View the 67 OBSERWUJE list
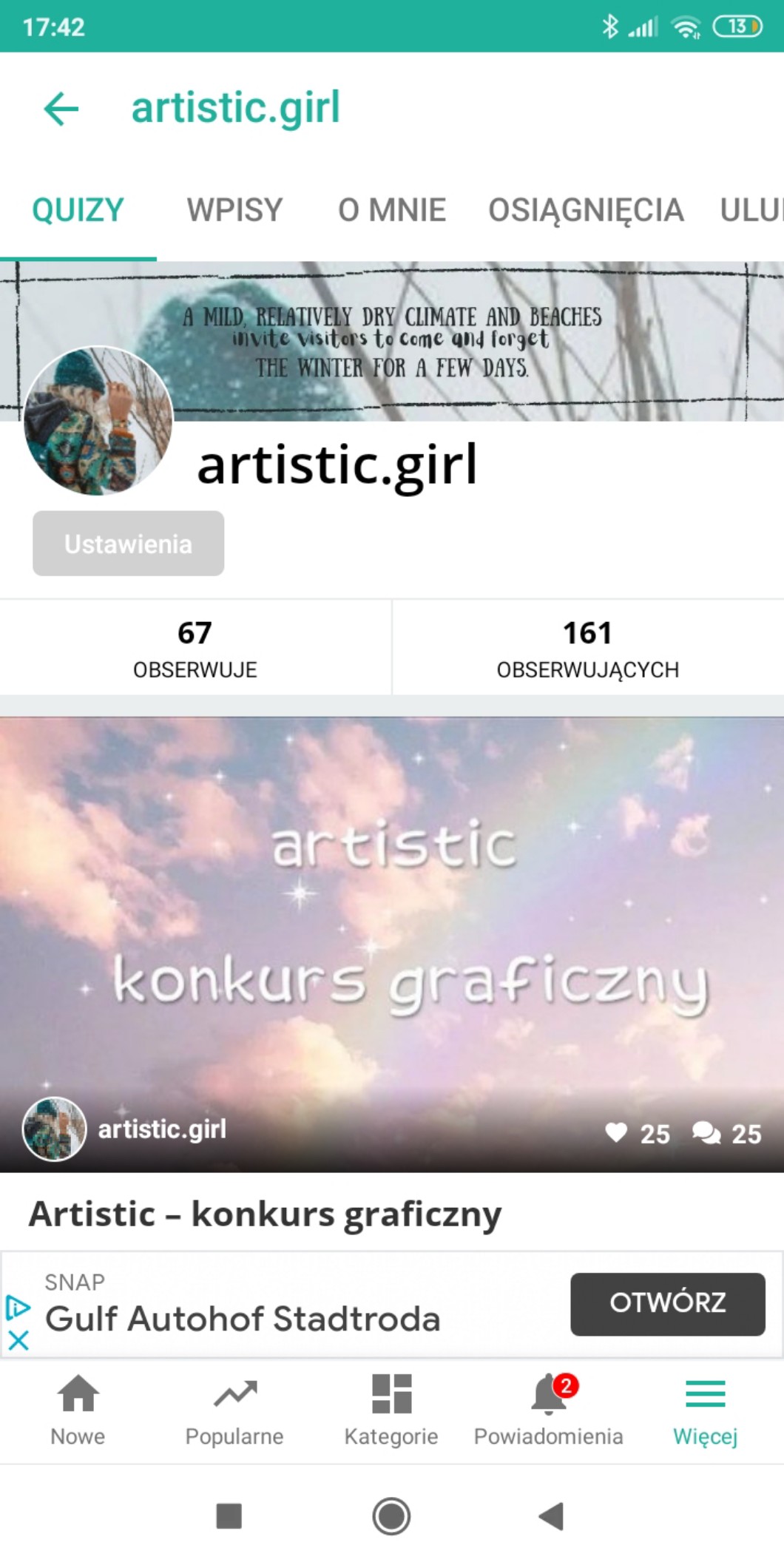 click(x=195, y=647)
